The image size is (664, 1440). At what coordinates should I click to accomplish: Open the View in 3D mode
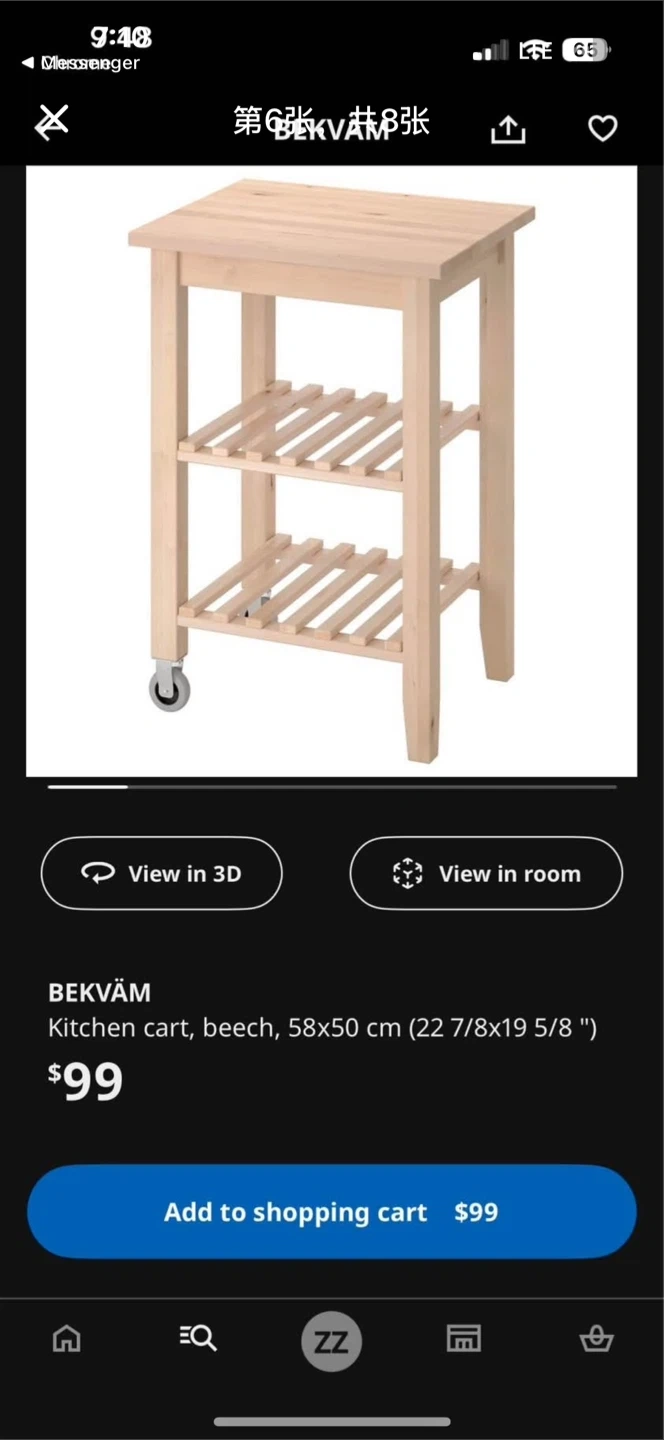point(162,873)
